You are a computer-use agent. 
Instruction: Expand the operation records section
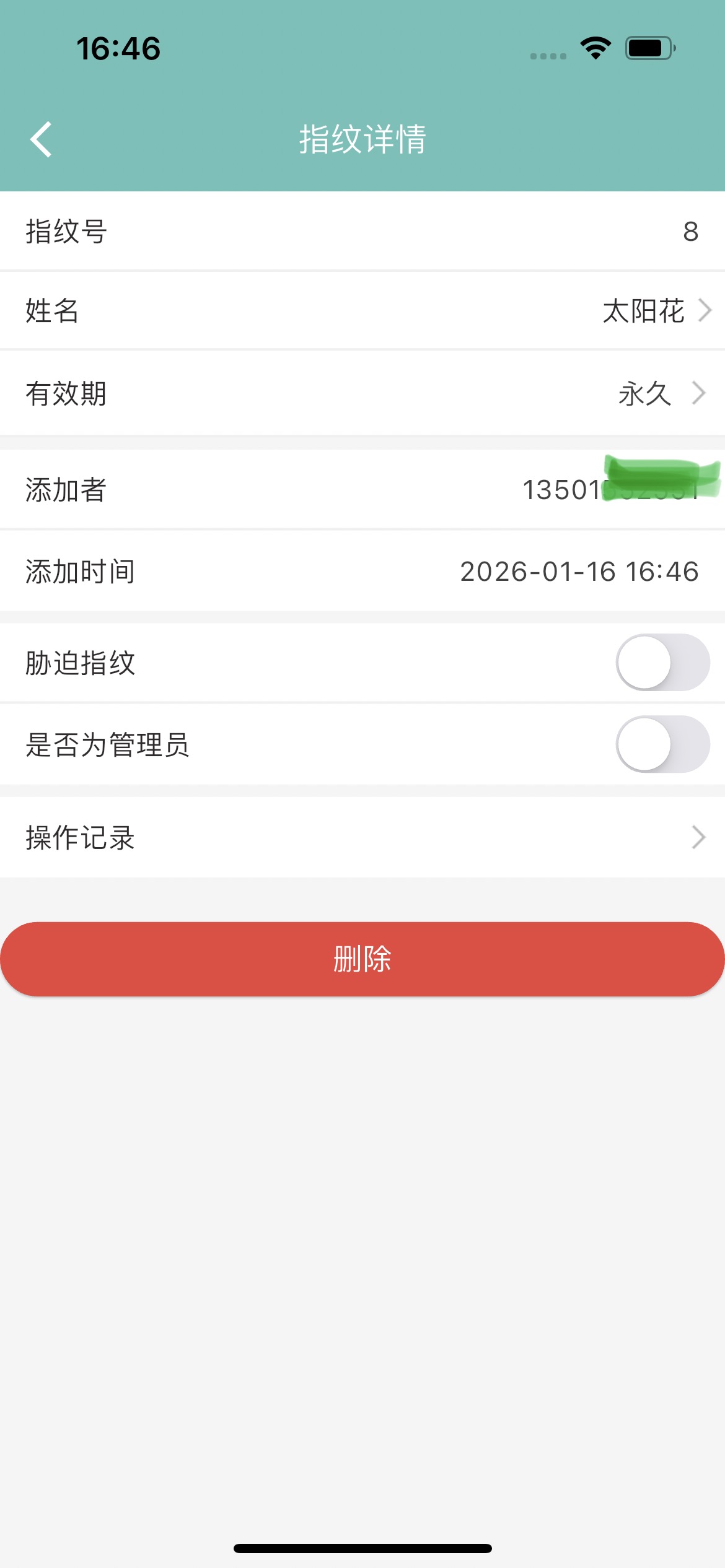[x=362, y=838]
